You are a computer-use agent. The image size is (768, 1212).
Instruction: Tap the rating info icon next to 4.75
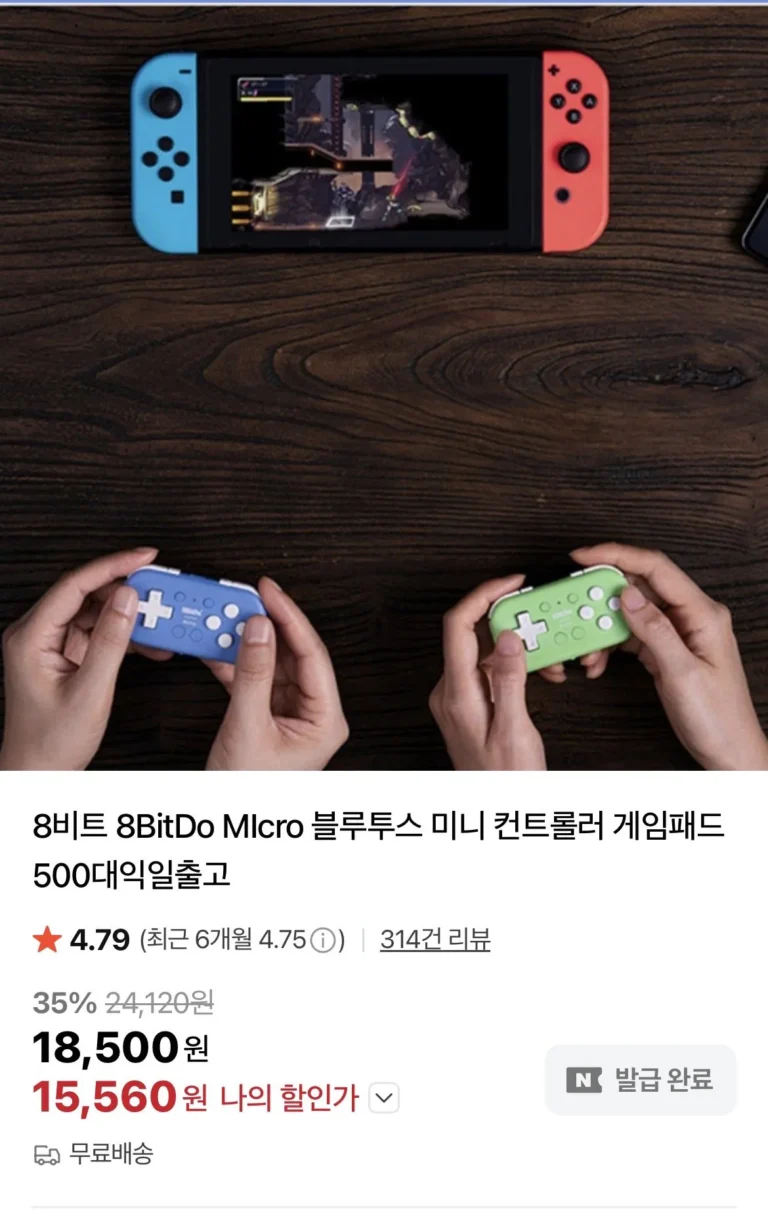pos(322,941)
